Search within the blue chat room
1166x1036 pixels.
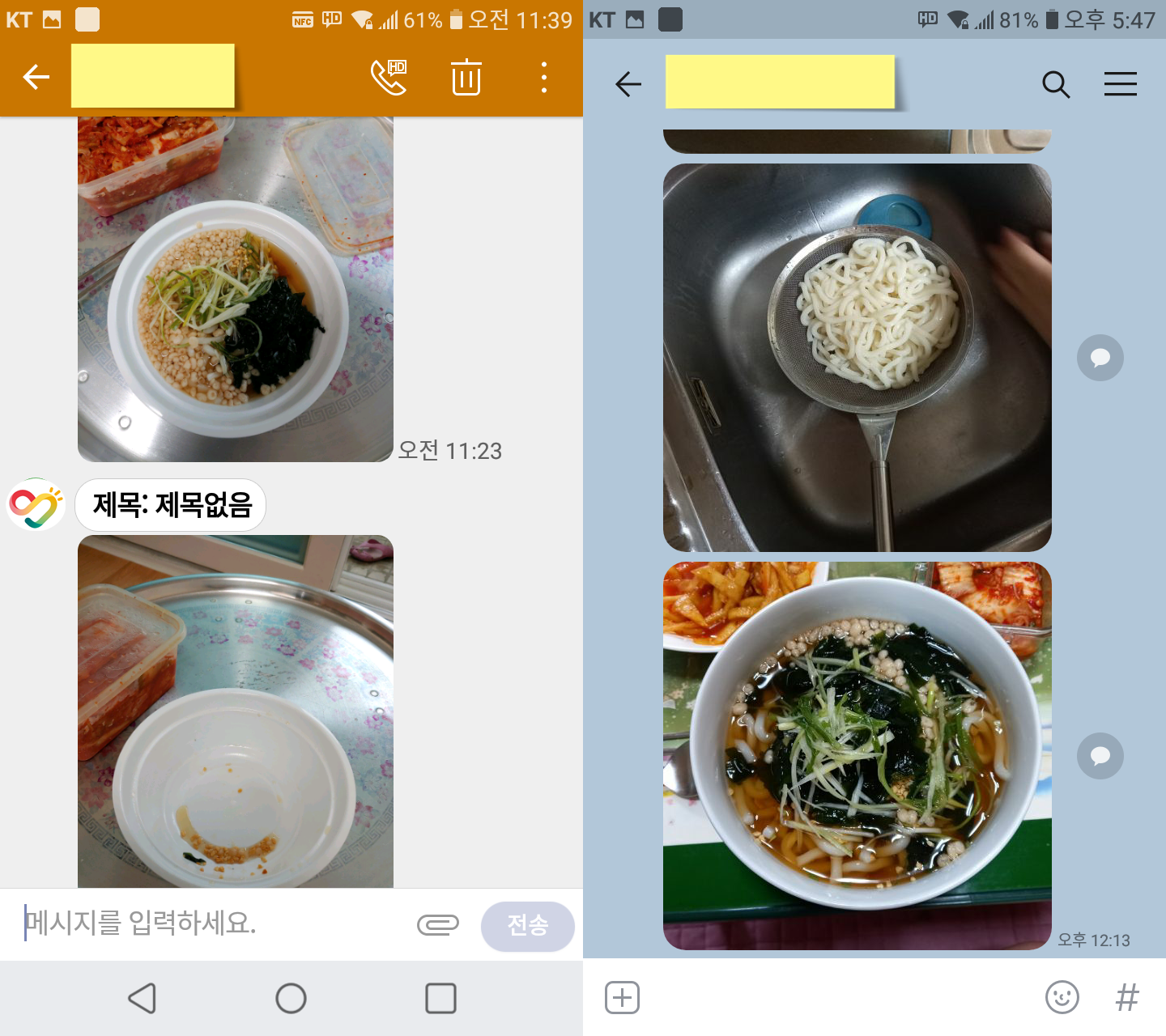click(x=1056, y=83)
